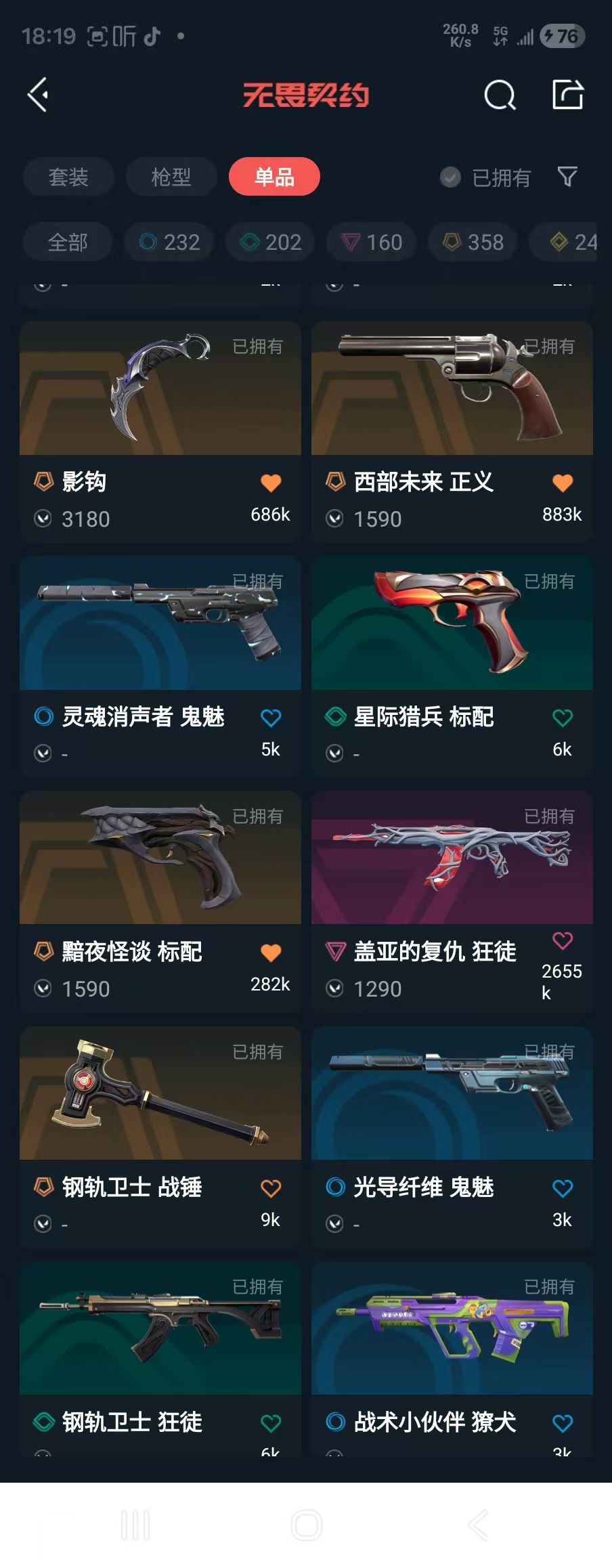Tap the share icon in the header

[567, 95]
